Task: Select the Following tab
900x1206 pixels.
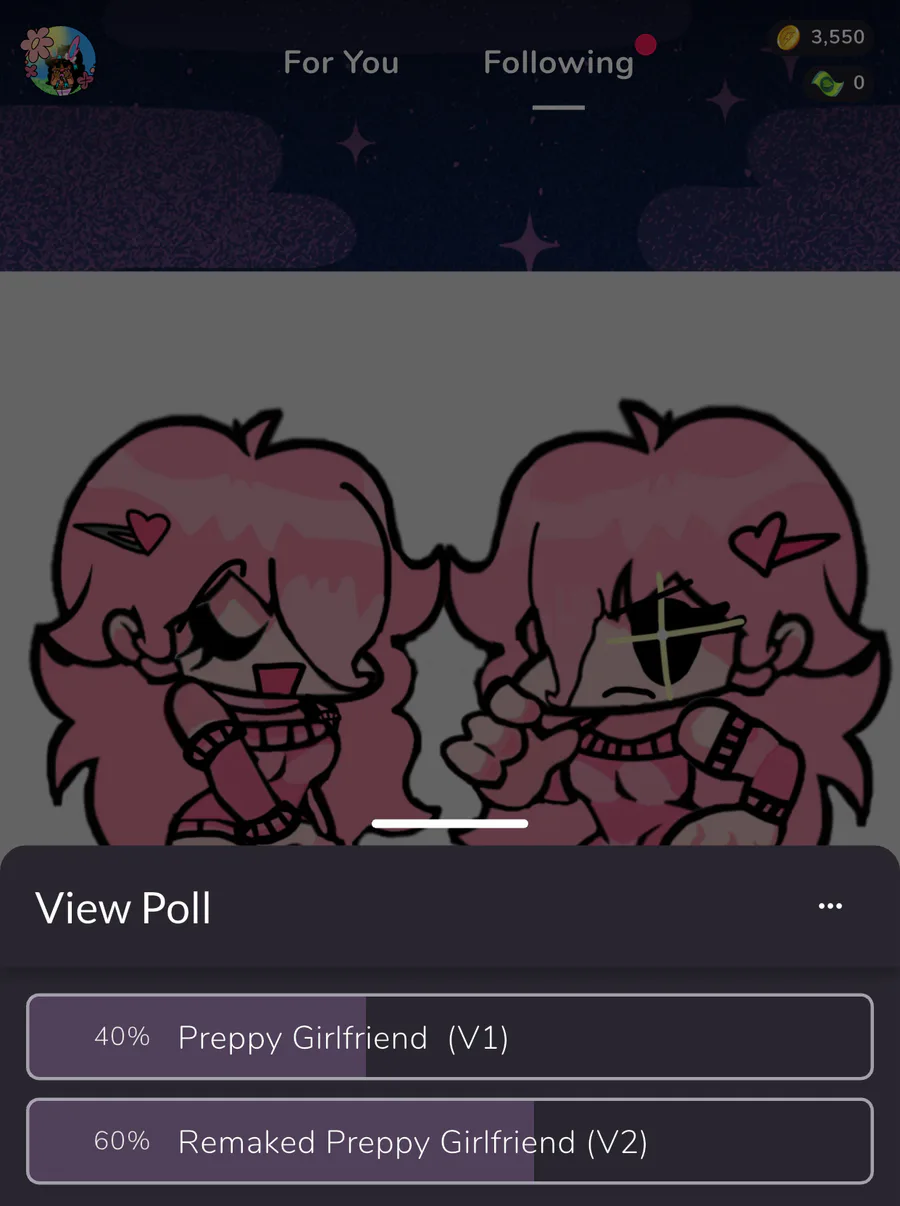Action: [558, 62]
